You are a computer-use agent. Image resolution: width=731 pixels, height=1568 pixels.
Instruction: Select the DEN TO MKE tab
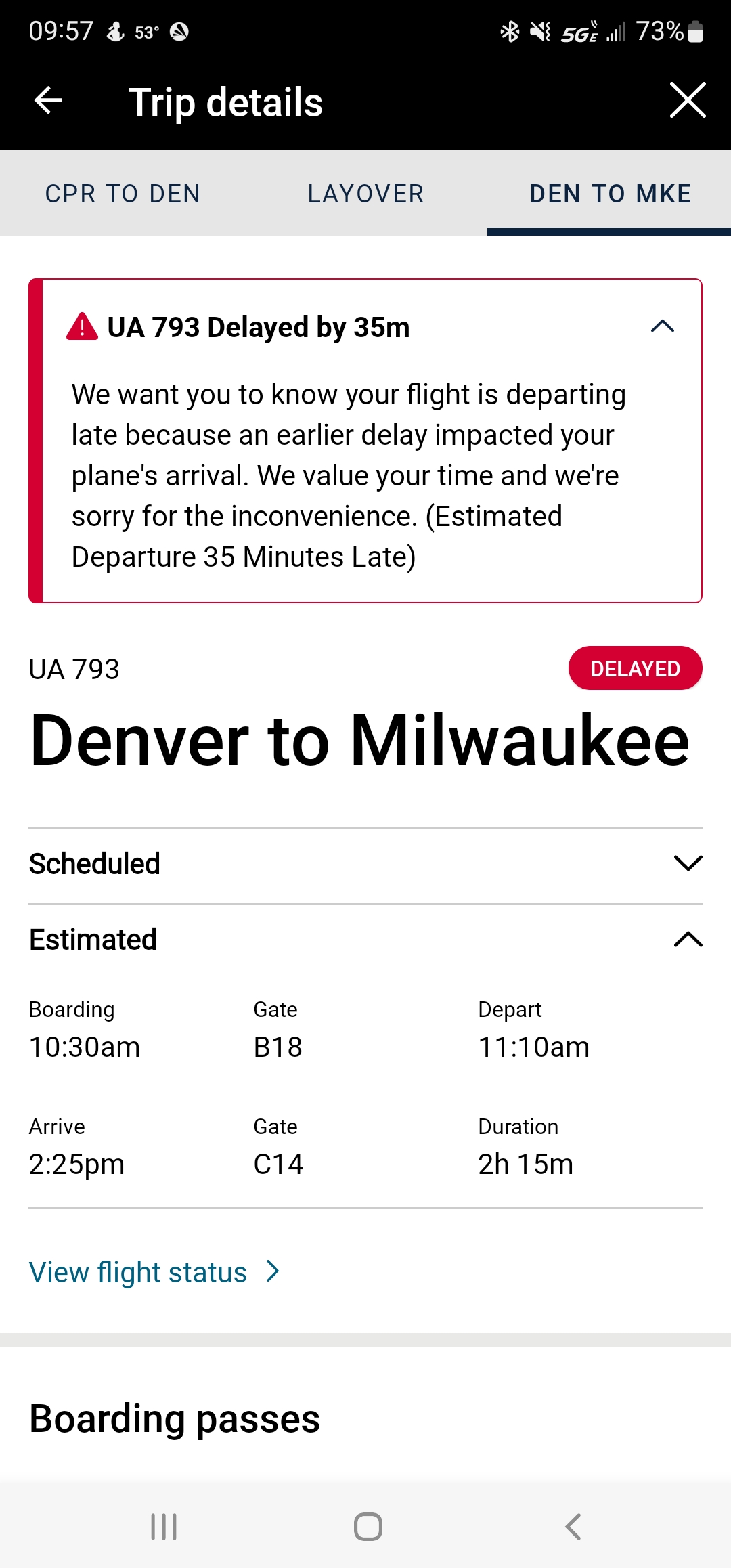pos(610,194)
